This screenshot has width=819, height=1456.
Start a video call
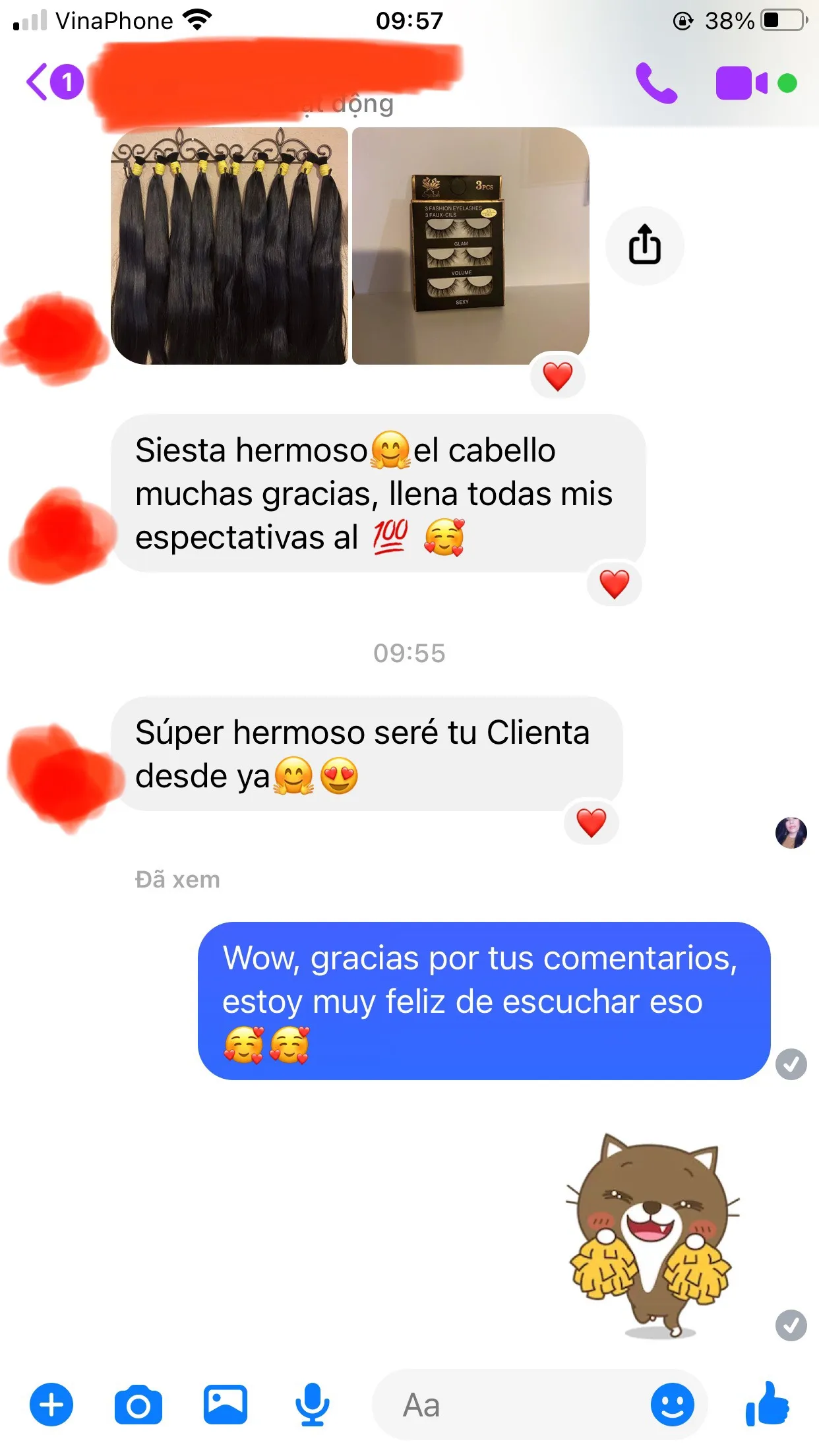[x=741, y=83]
